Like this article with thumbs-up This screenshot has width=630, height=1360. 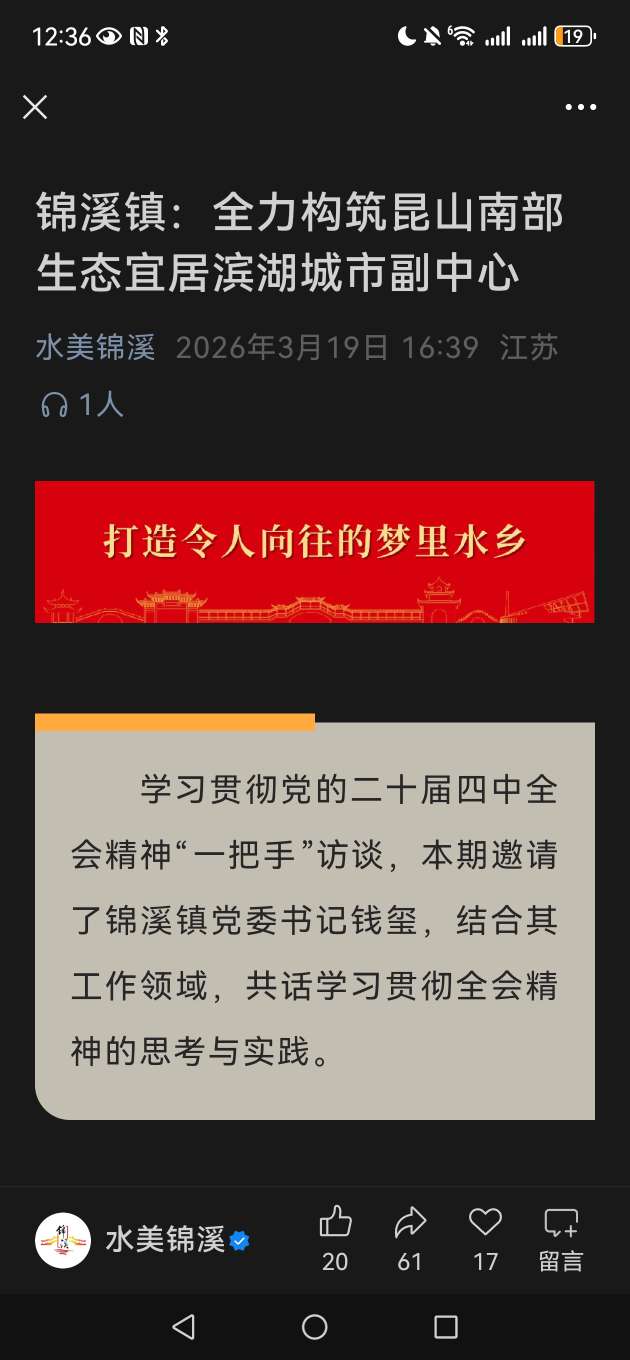coord(335,1223)
